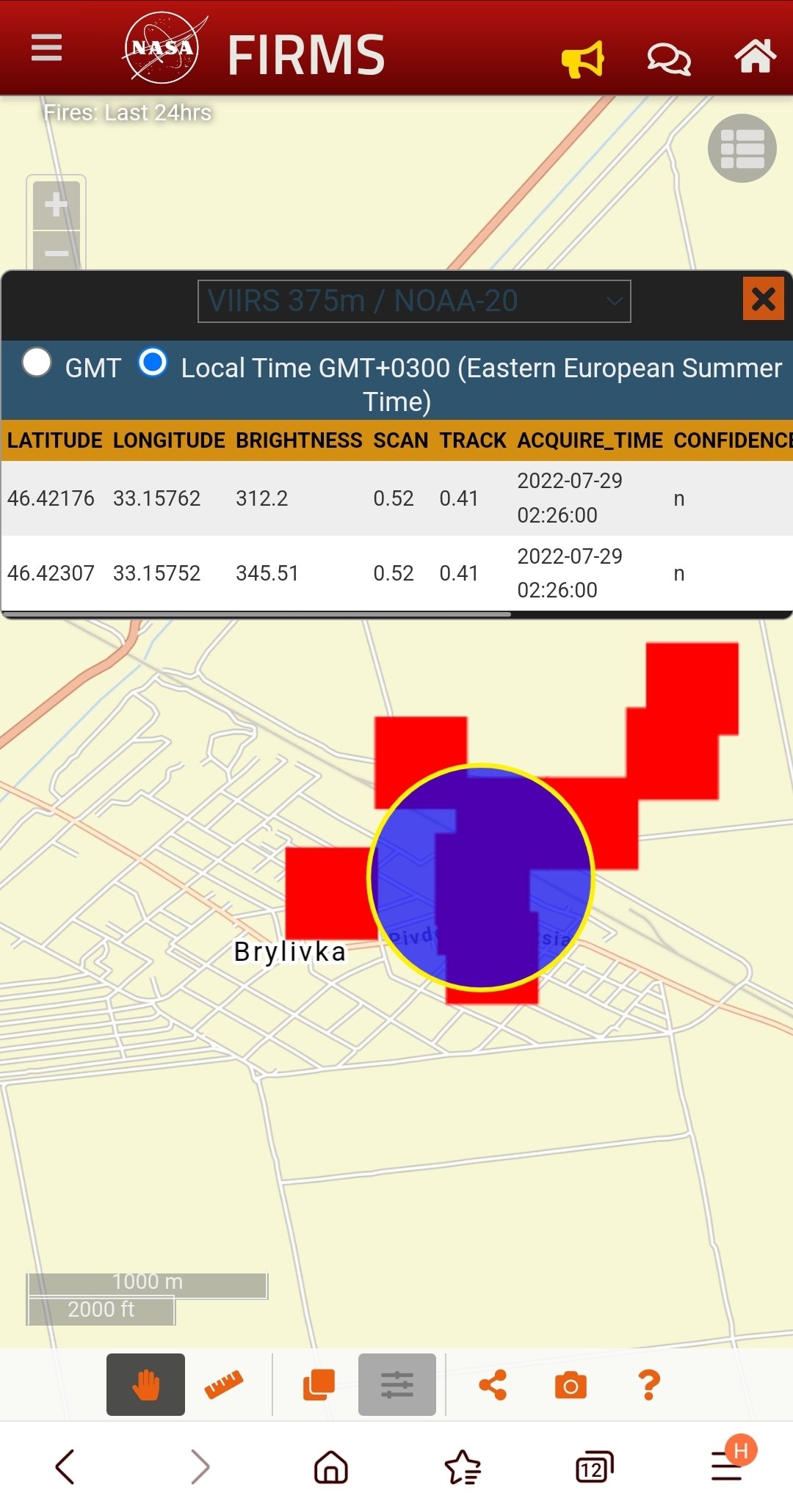Open the layers tool
Screen dimensions: 793x1512
pos(319,1385)
